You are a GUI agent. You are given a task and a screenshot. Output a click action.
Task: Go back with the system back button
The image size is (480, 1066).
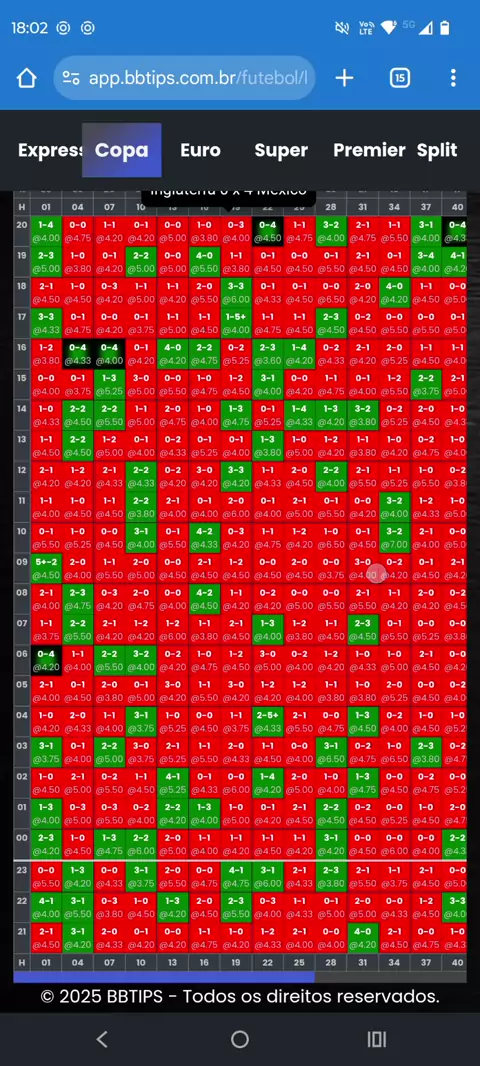coord(102,1039)
